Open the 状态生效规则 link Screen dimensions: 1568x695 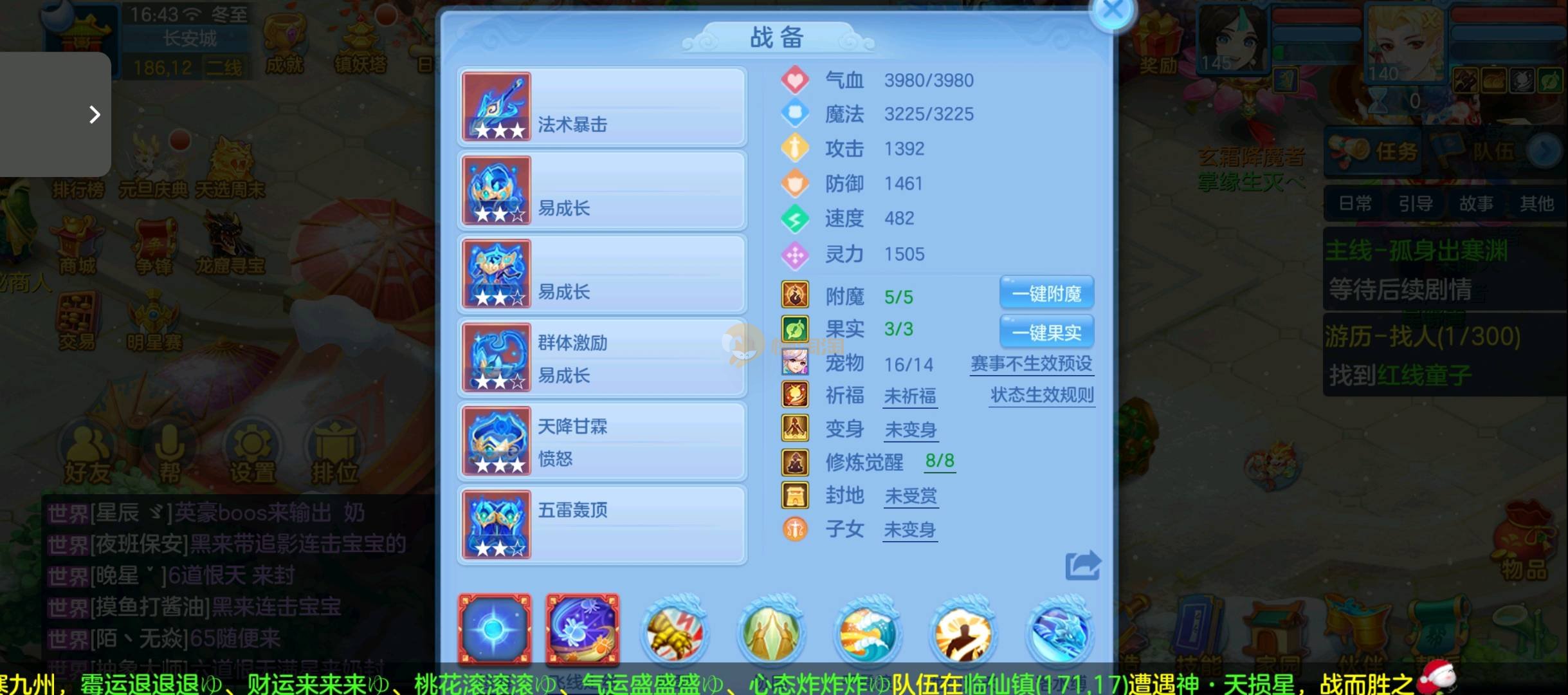pos(1042,395)
